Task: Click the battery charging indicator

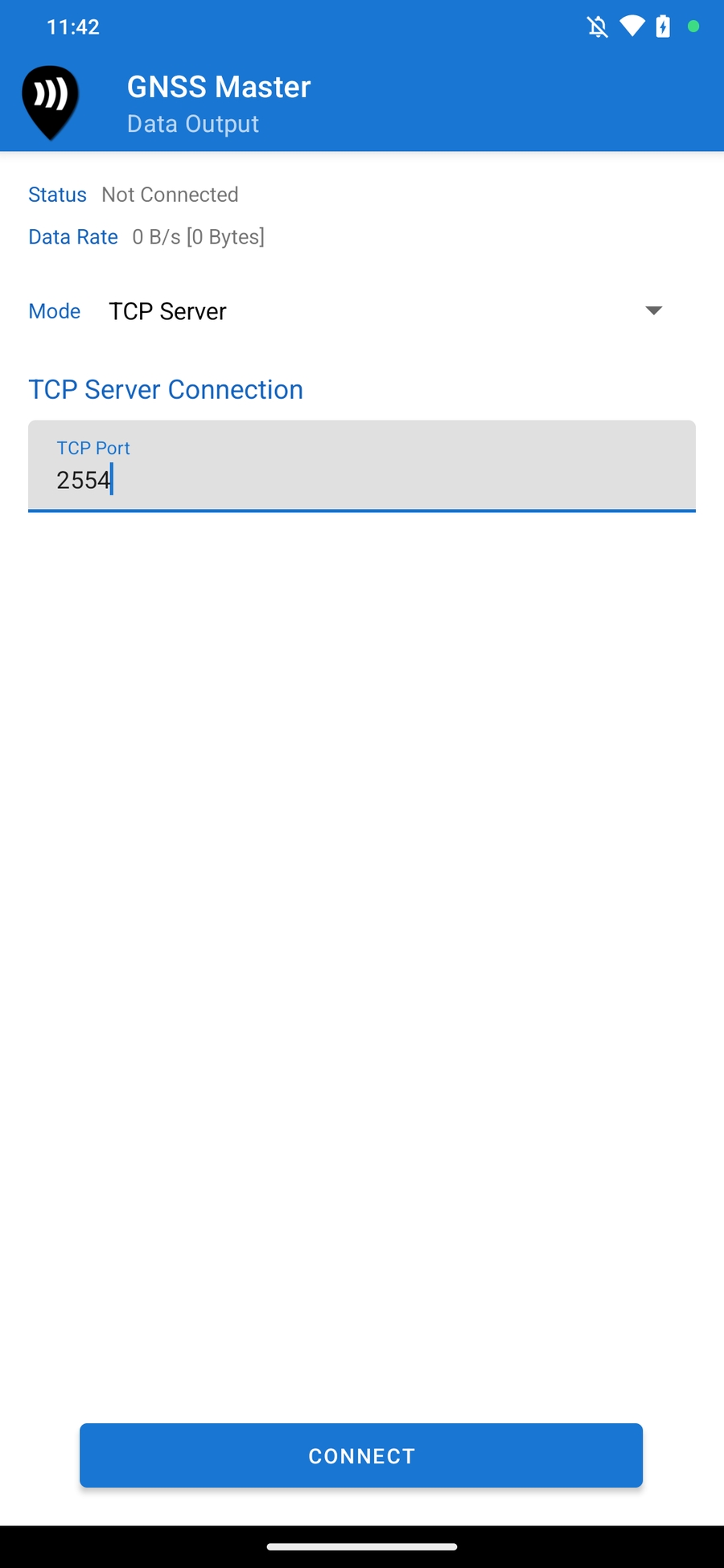Action: click(x=663, y=27)
